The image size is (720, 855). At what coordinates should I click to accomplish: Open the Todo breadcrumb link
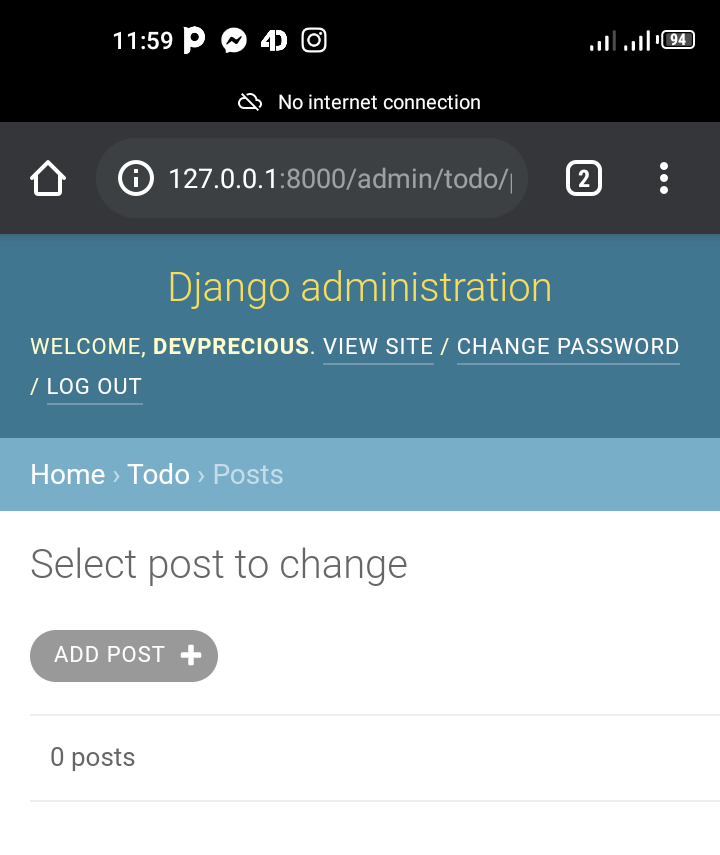point(158,474)
